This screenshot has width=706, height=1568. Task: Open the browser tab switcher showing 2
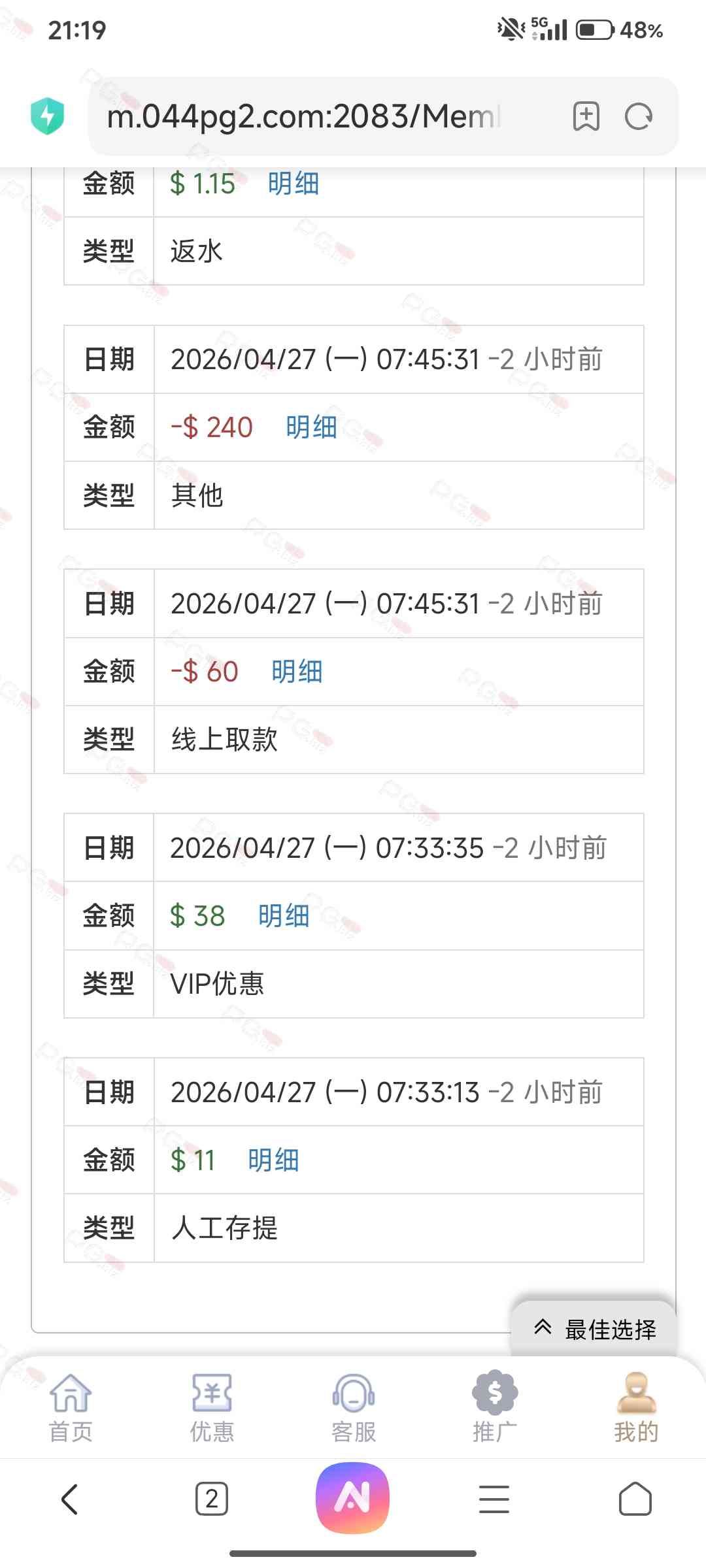coord(212,1499)
